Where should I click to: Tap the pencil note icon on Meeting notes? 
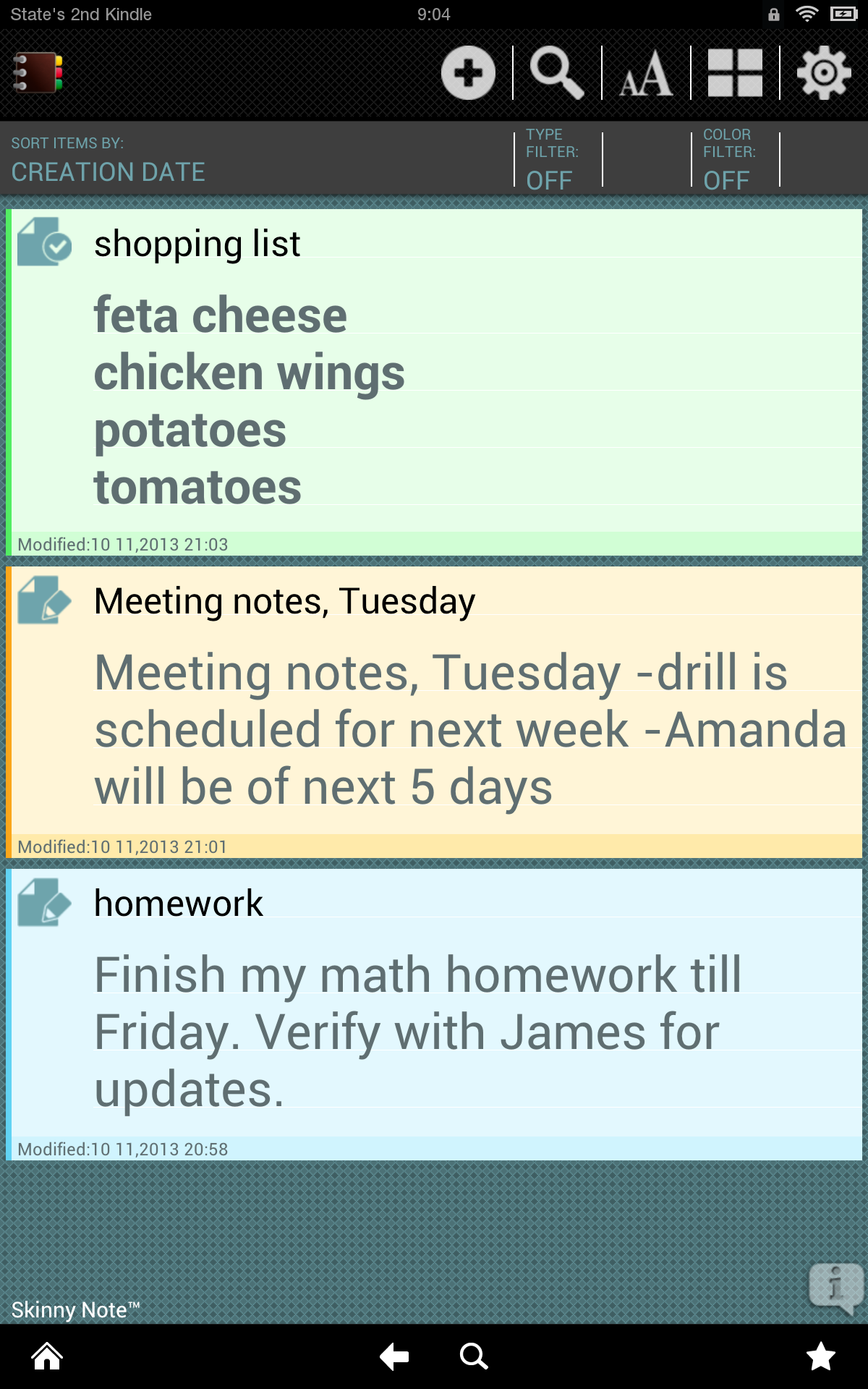click(43, 600)
